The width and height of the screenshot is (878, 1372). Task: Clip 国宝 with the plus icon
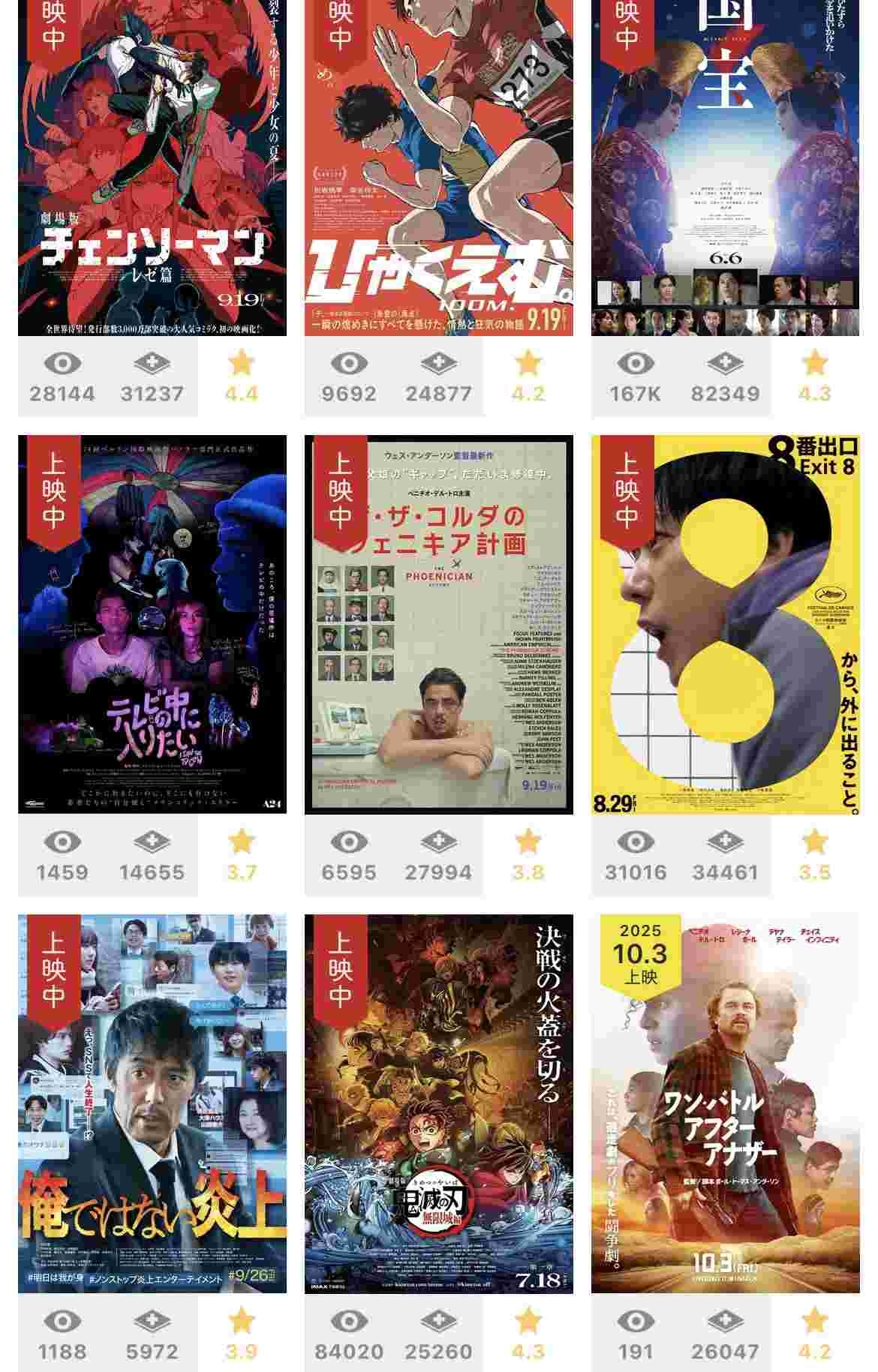(x=725, y=365)
